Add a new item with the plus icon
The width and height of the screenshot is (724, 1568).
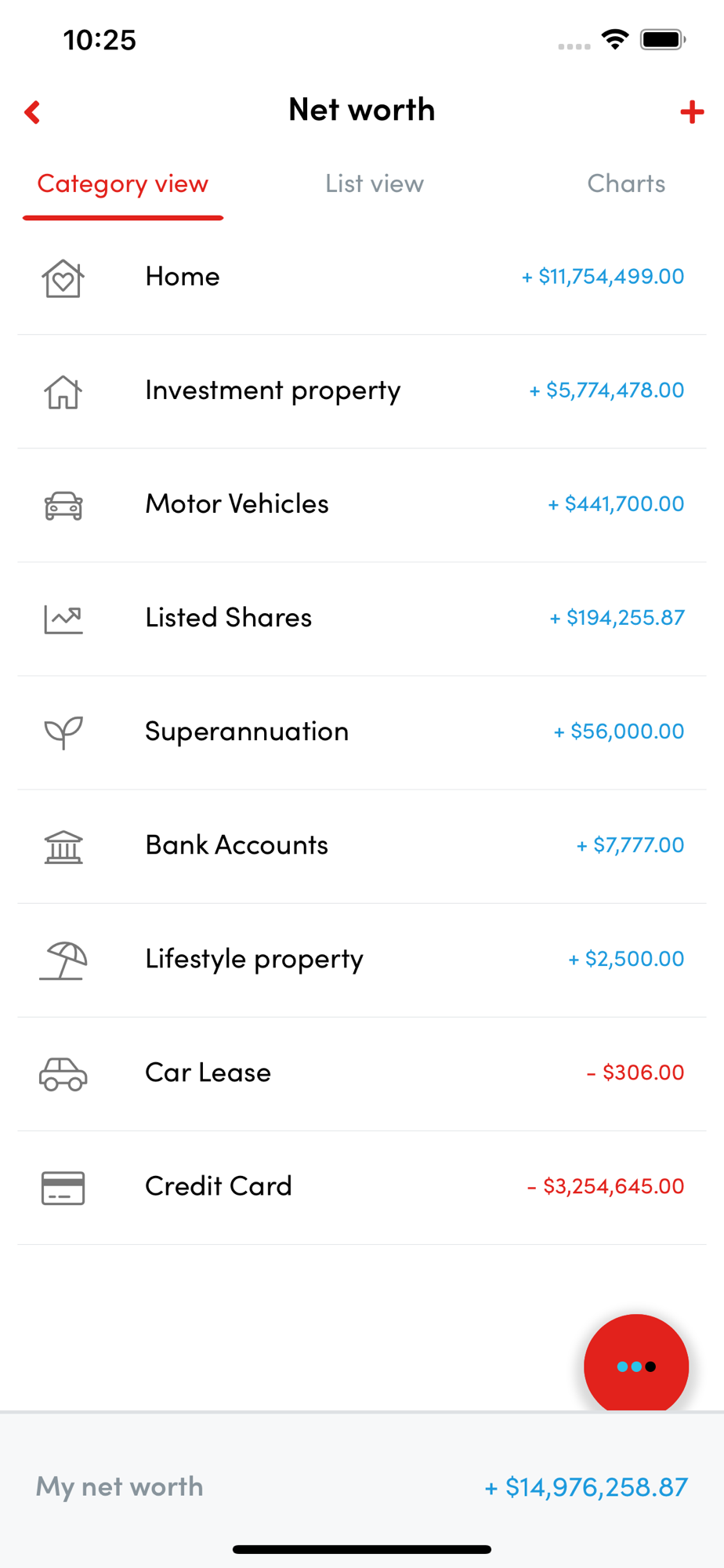(x=692, y=112)
